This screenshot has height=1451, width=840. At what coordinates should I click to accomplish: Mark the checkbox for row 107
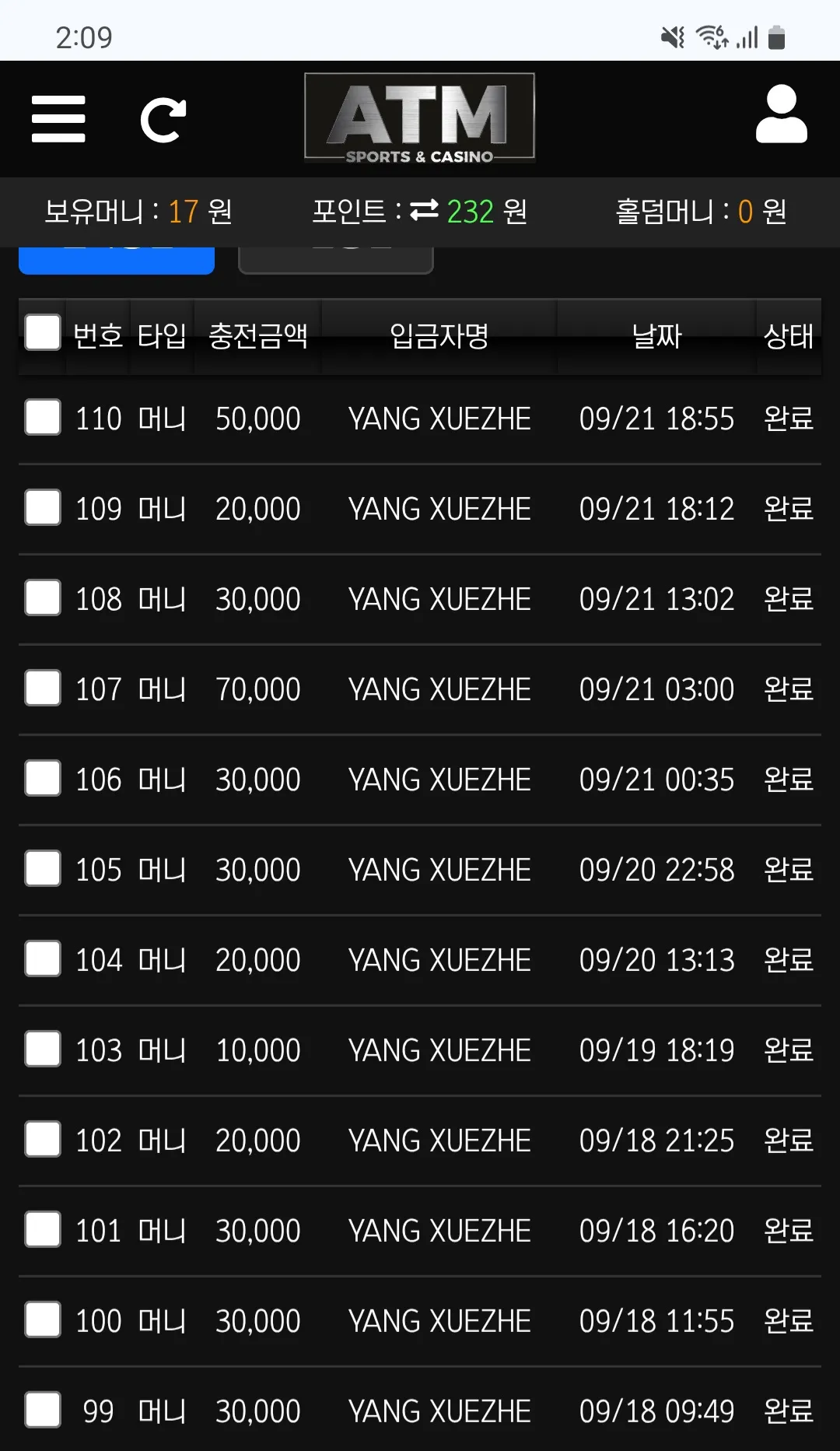tap(43, 688)
